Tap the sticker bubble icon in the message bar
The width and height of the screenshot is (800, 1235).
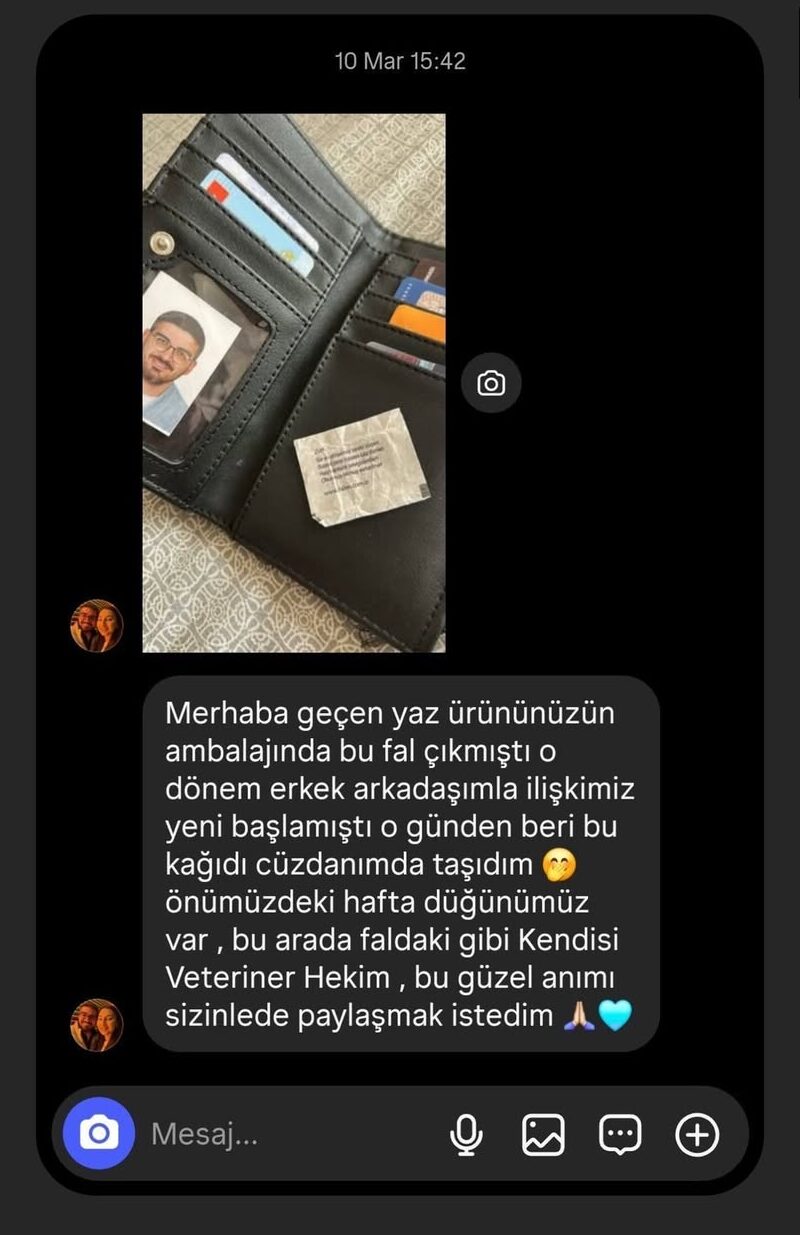[621, 1132]
